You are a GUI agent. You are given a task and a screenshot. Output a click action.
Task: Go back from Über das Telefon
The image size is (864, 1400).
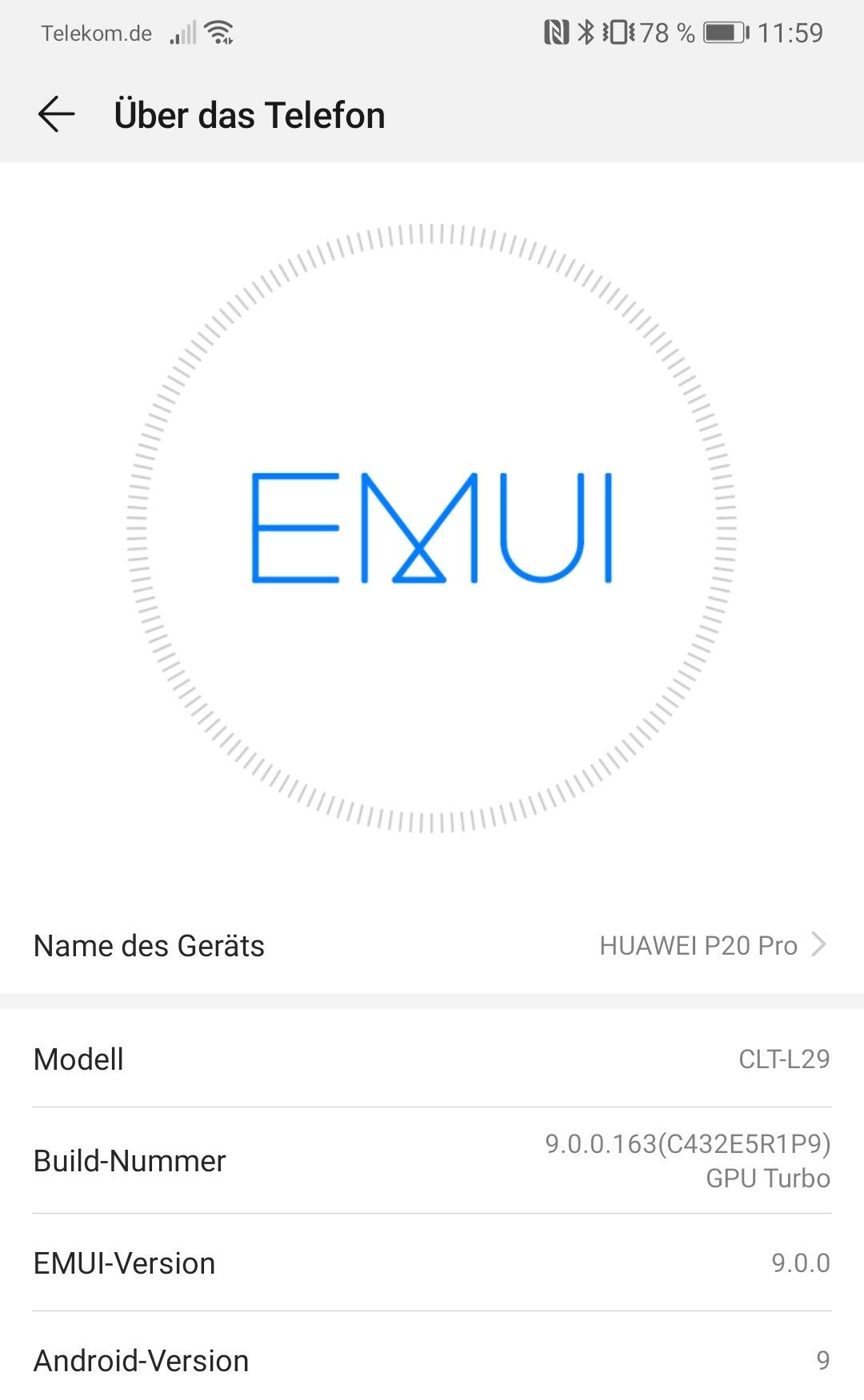click(x=56, y=114)
